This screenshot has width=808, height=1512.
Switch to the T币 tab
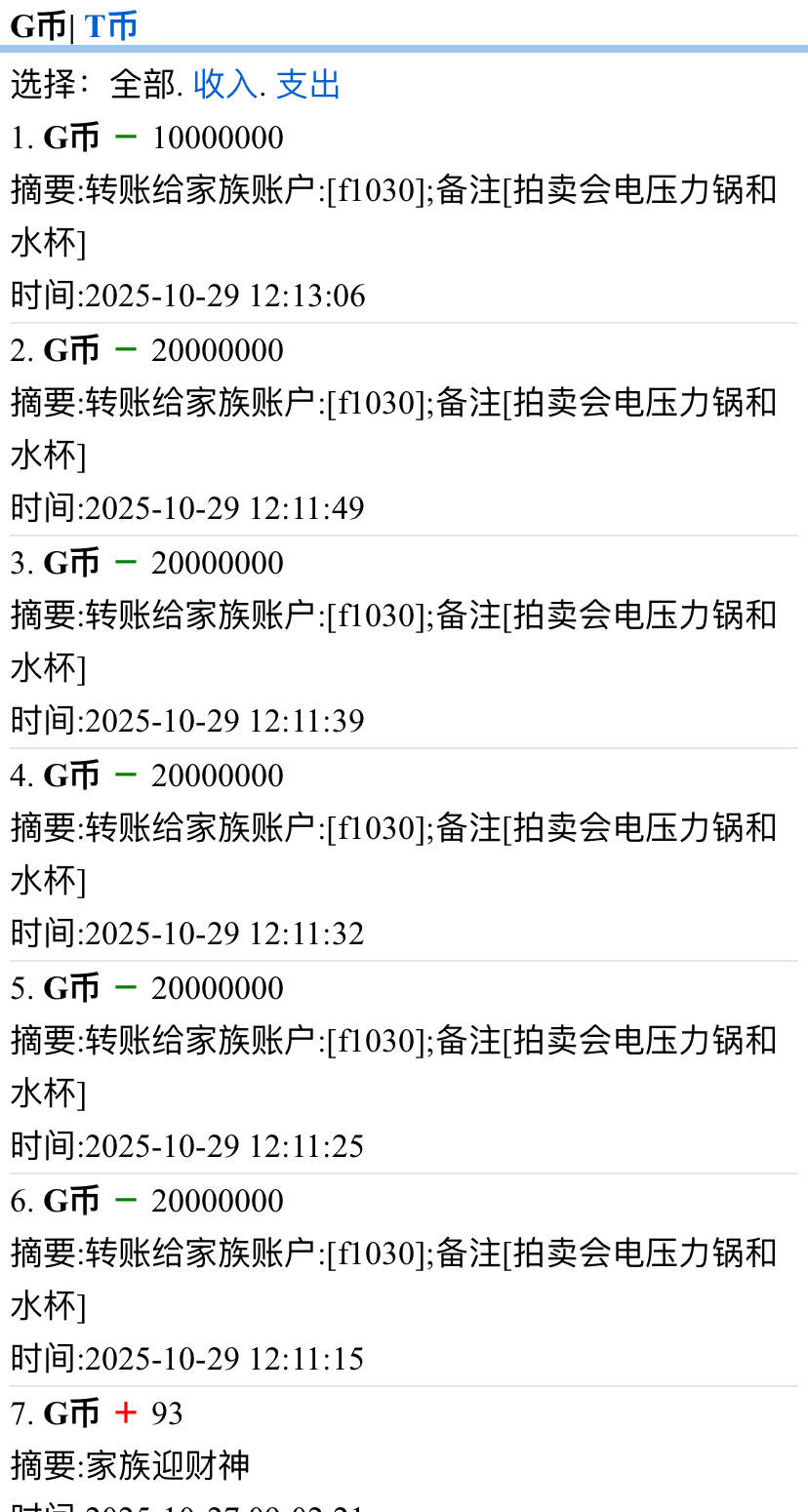(x=110, y=26)
